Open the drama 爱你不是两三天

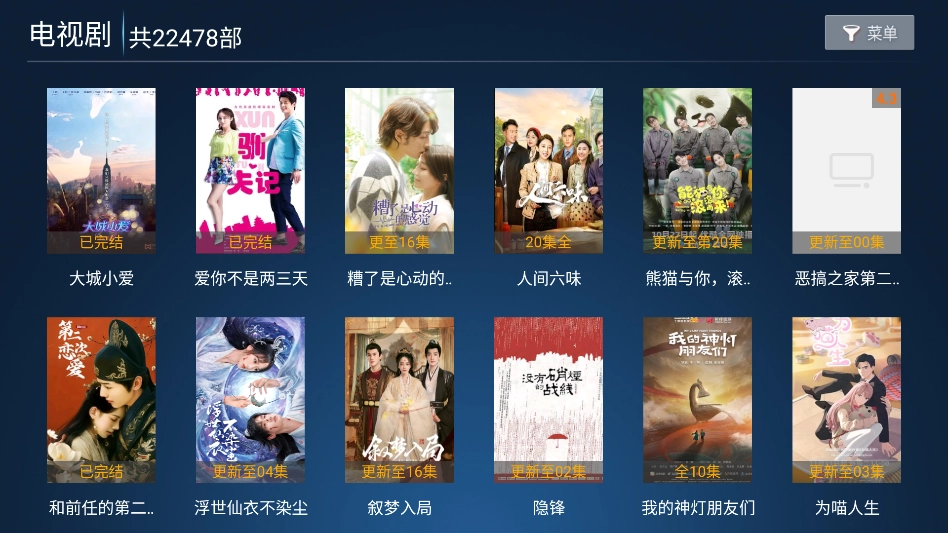coord(250,171)
